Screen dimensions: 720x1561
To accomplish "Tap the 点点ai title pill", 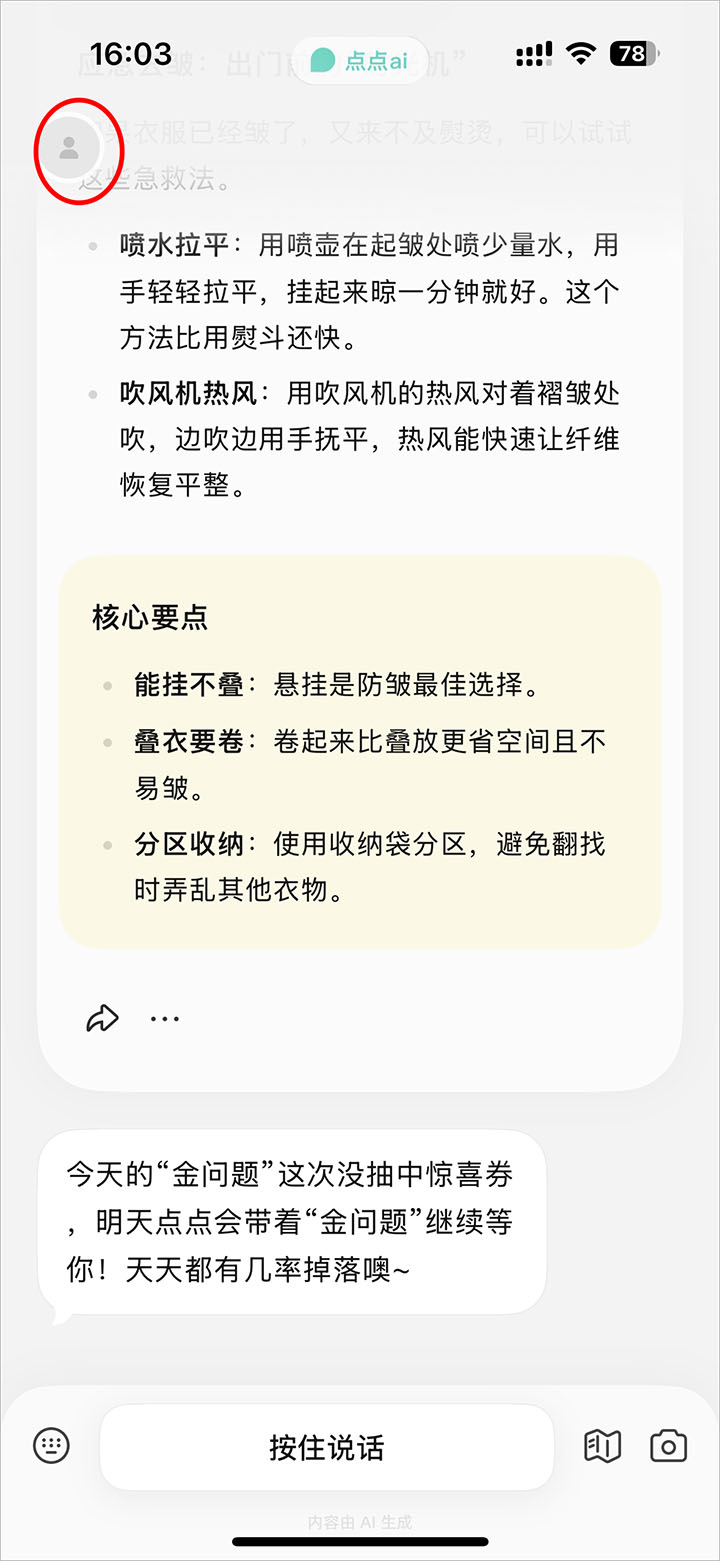I will 360,60.
